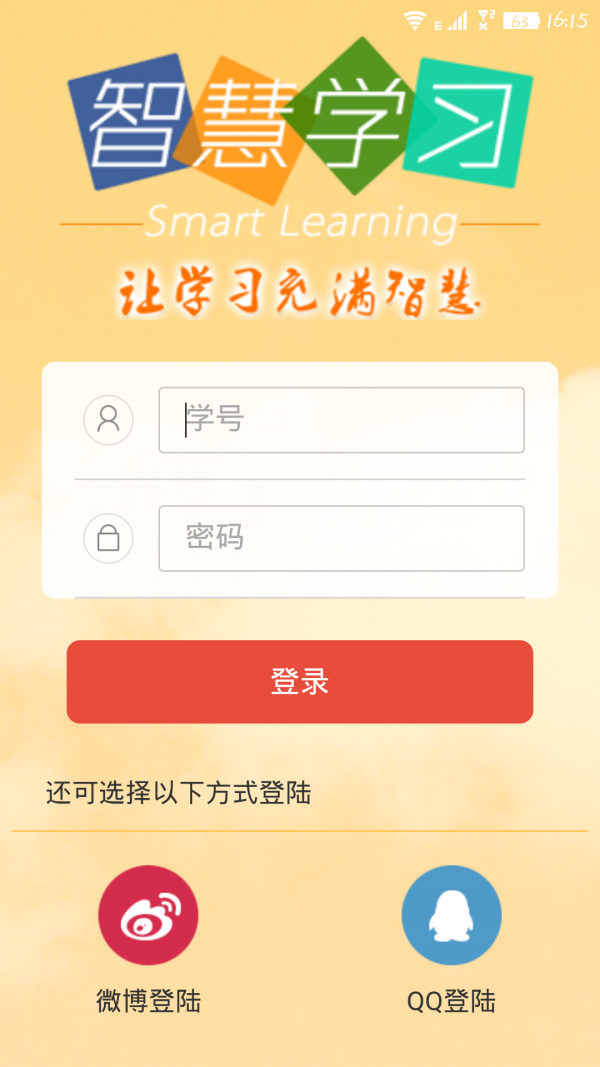The image size is (600, 1067).
Task: Log in with 微博登陆
Action: [x=148, y=915]
